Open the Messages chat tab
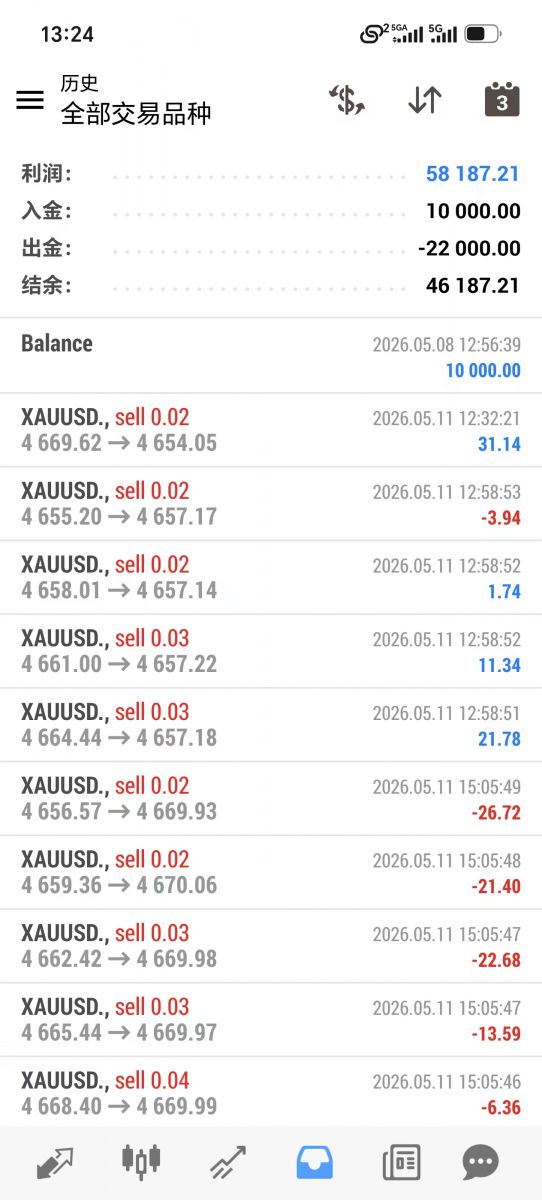 481,1162
